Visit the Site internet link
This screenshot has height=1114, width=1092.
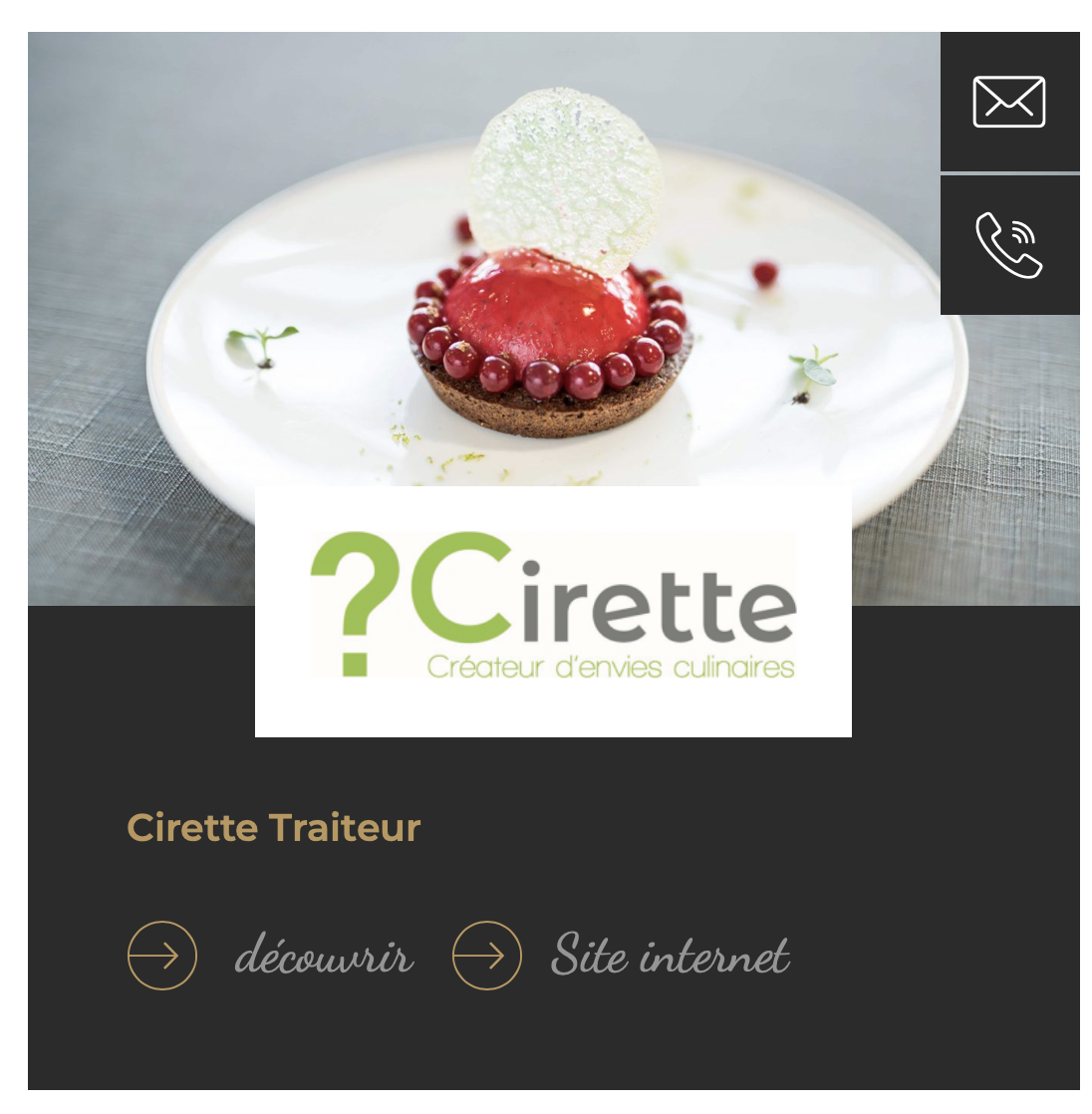tap(670, 957)
